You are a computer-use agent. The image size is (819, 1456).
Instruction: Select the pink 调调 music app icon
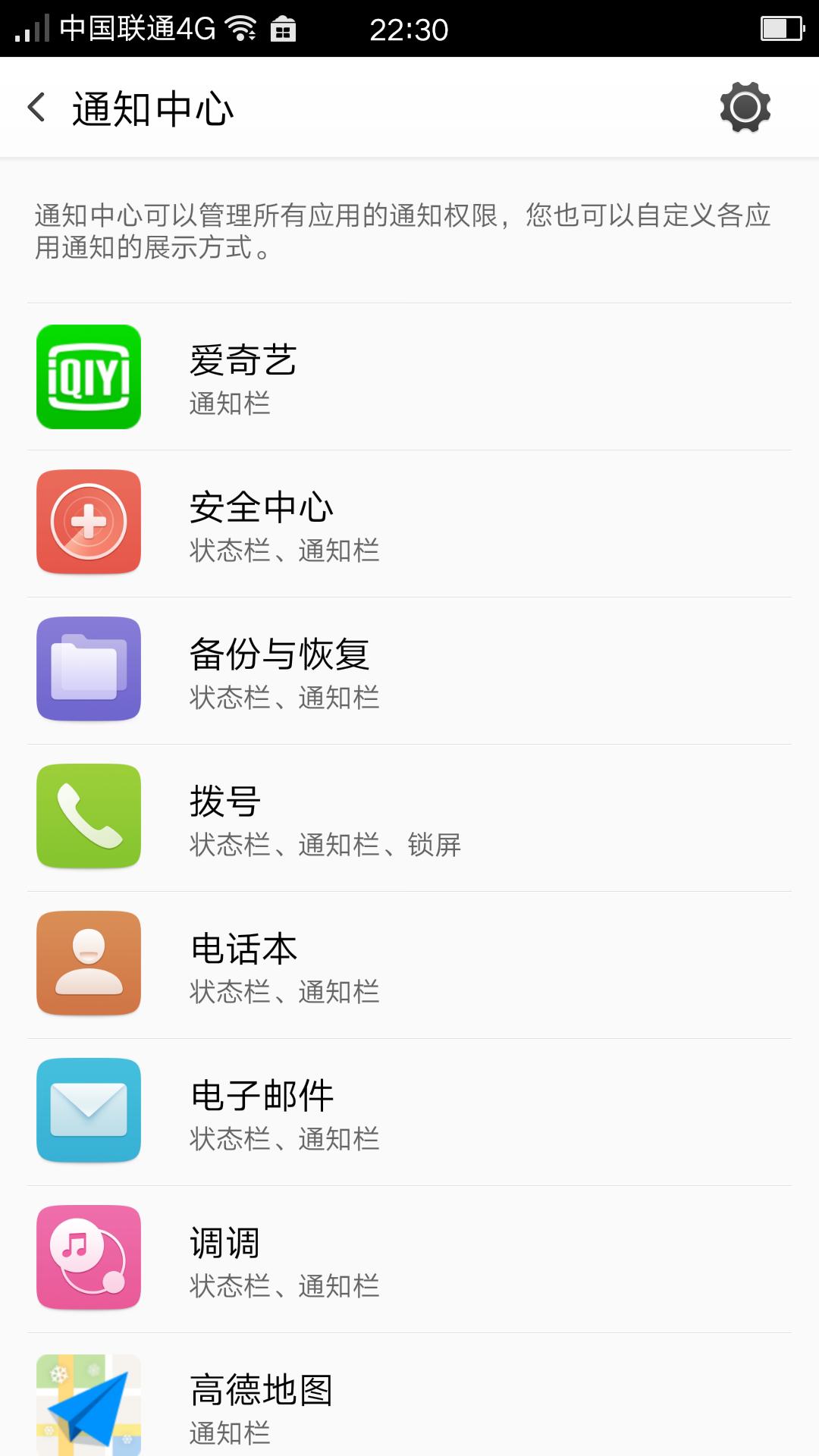[88, 1257]
